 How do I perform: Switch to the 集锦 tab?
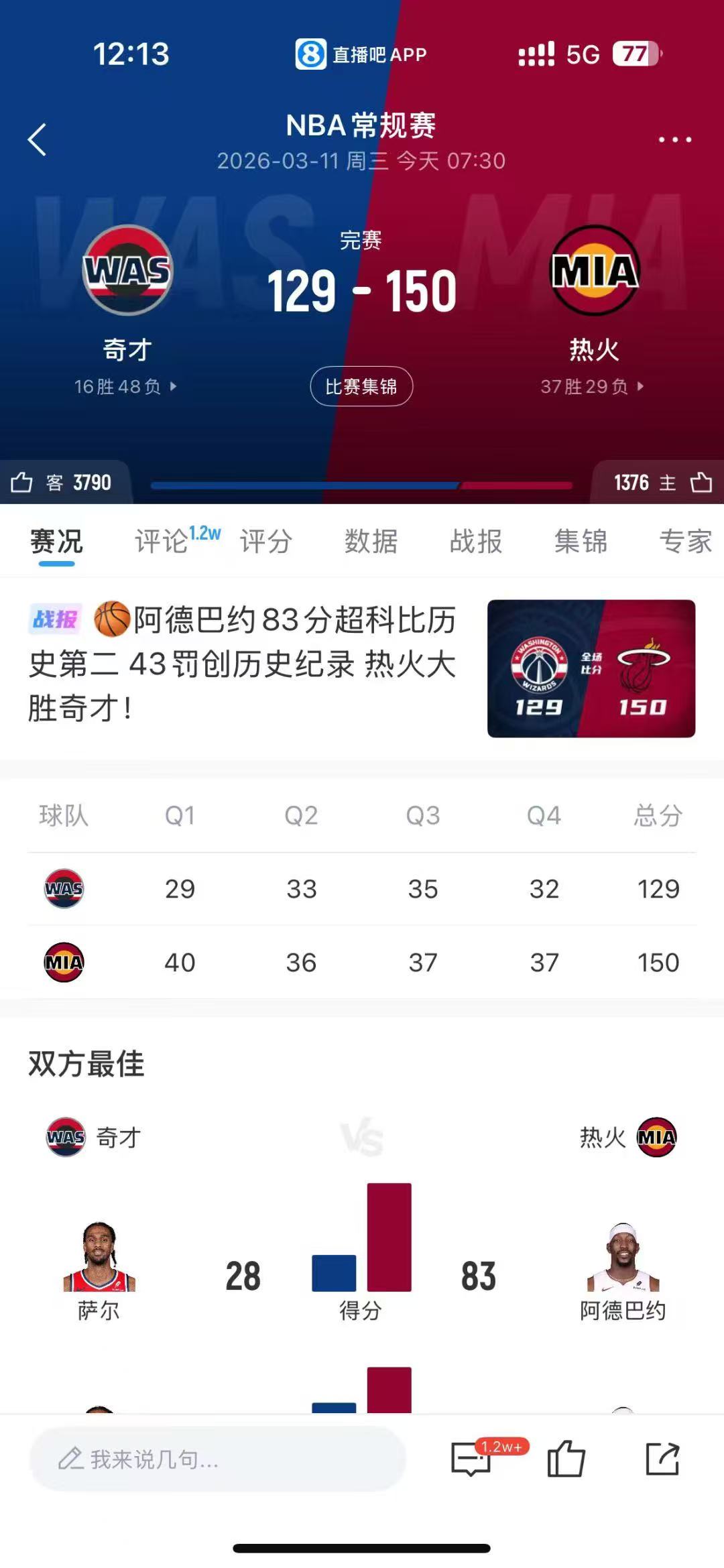pos(581,541)
